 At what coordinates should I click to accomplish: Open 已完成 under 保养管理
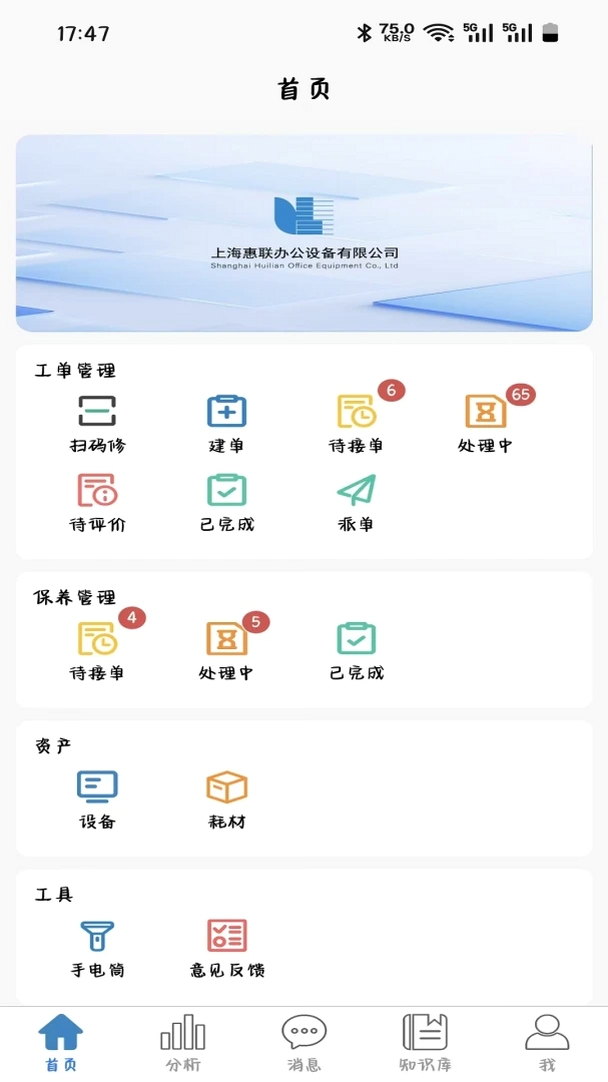356,651
